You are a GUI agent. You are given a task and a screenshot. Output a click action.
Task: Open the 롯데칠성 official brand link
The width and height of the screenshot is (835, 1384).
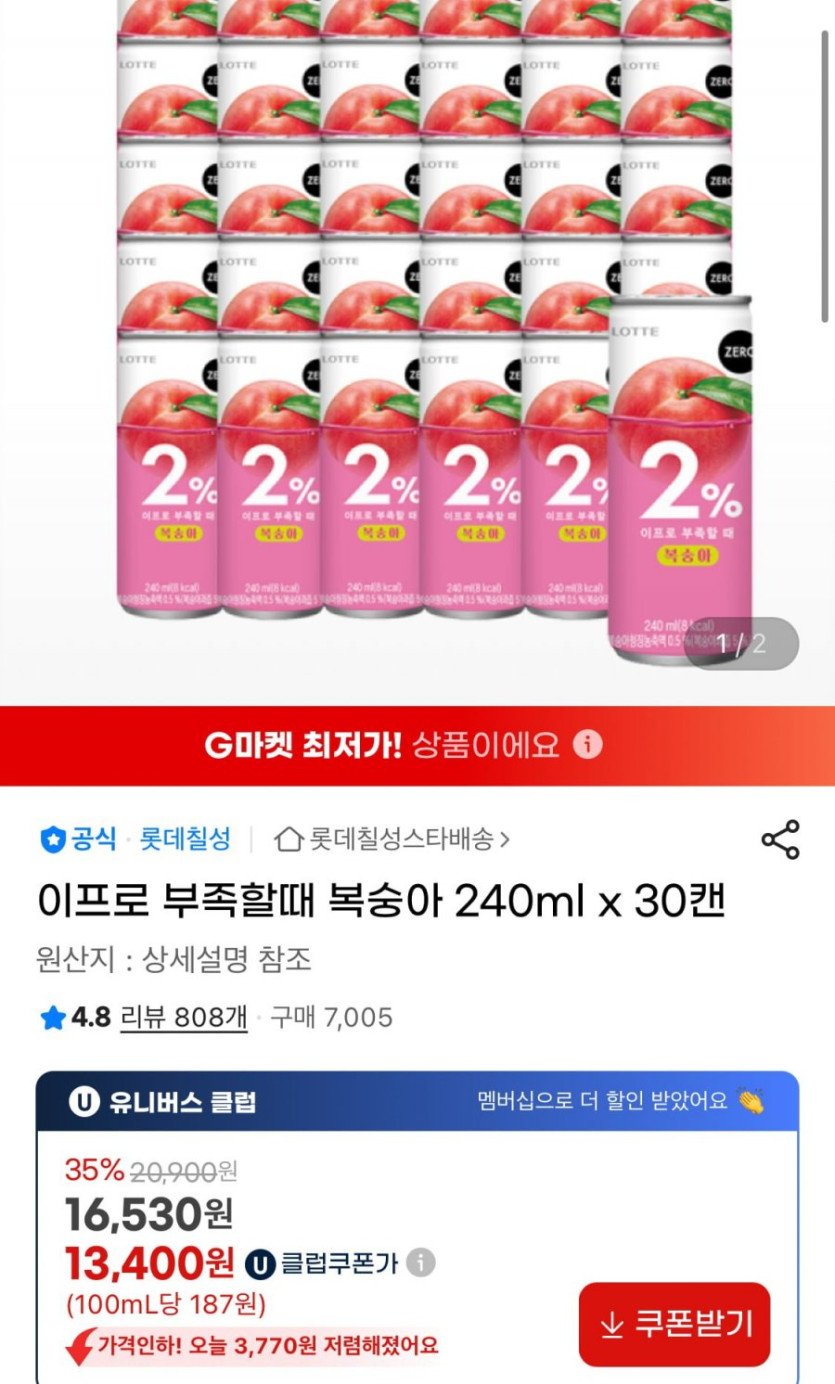185,839
